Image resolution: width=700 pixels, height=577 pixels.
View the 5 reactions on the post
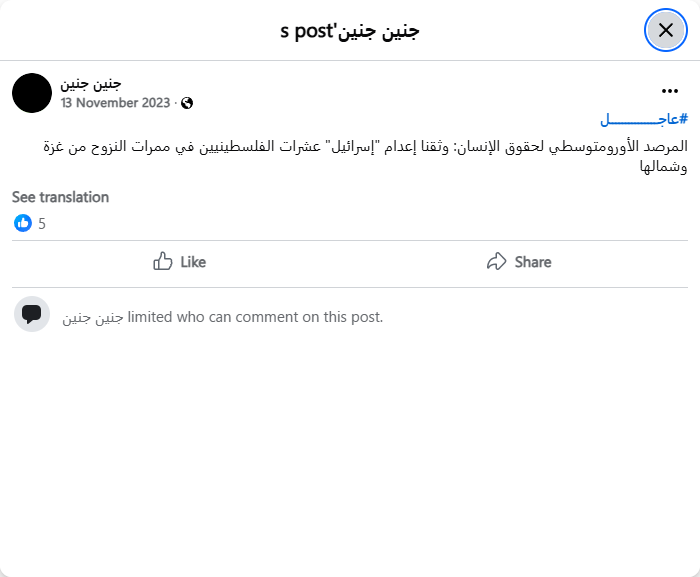tap(30, 223)
